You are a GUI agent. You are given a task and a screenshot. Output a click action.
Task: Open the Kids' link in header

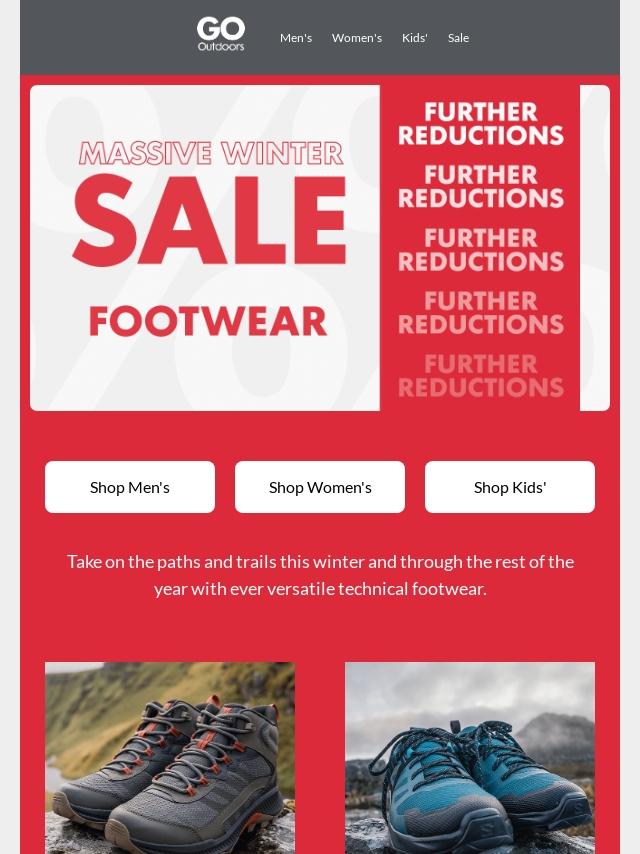[x=414, y=38]
